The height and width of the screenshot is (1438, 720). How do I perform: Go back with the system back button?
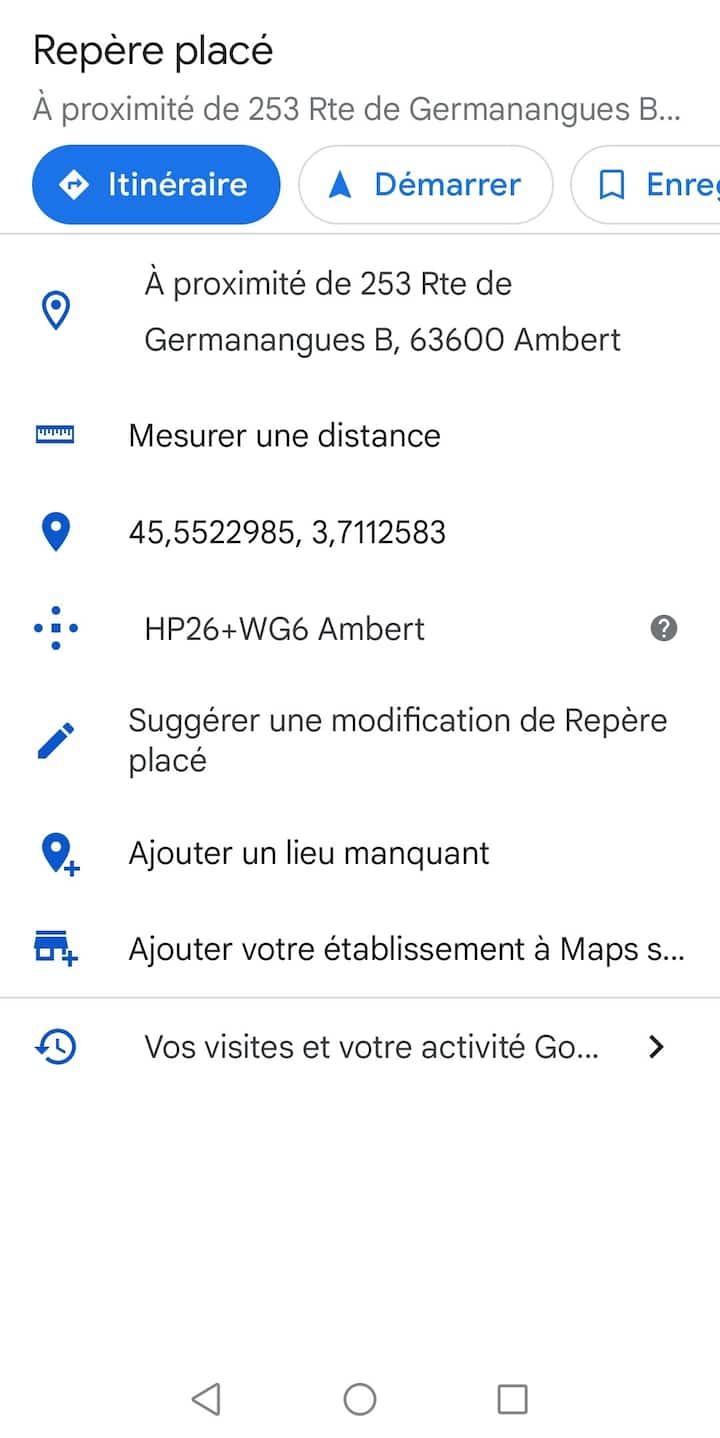tap(206, 1399)
